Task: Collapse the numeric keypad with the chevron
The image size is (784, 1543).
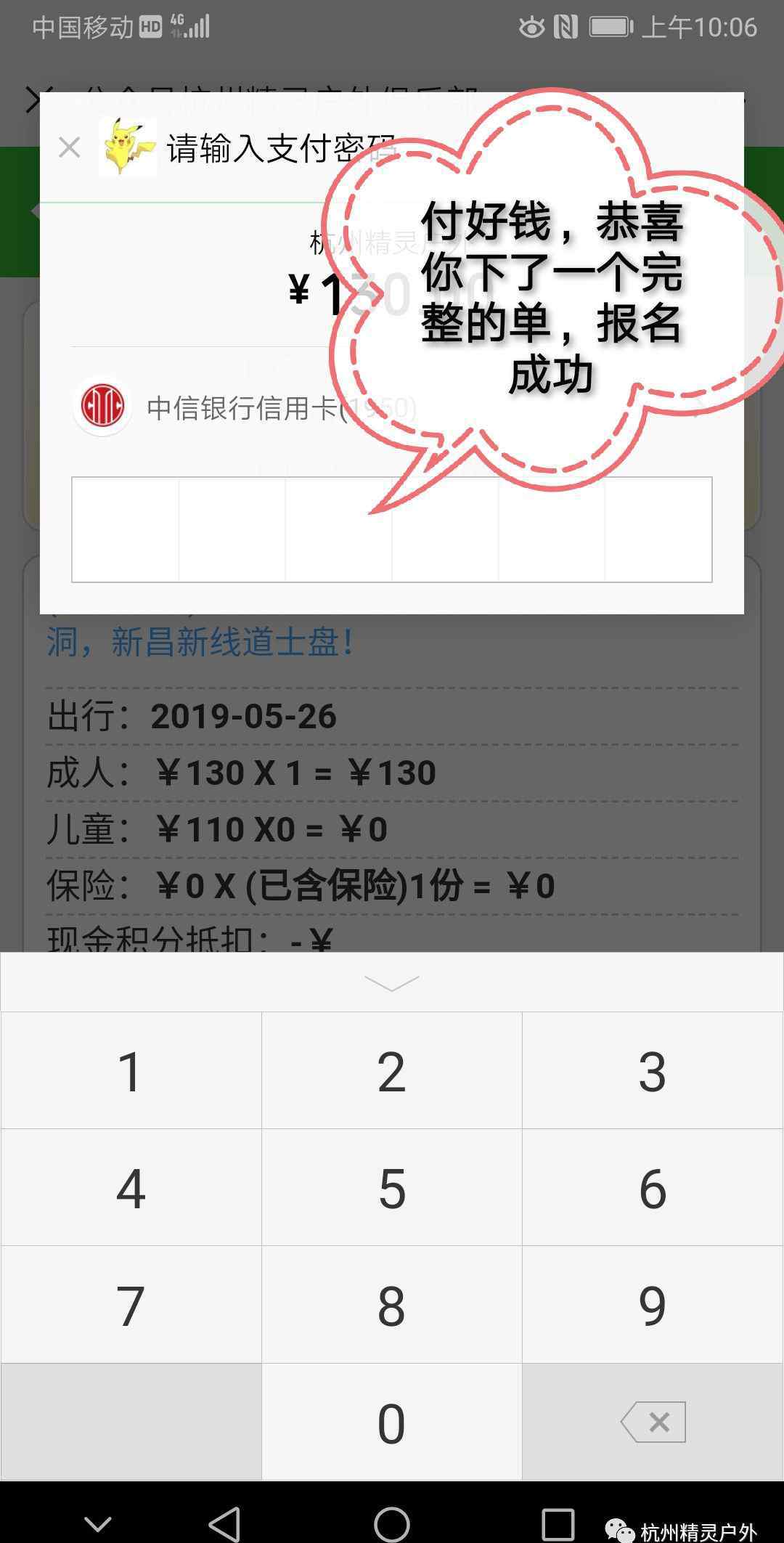Action: 392,982
